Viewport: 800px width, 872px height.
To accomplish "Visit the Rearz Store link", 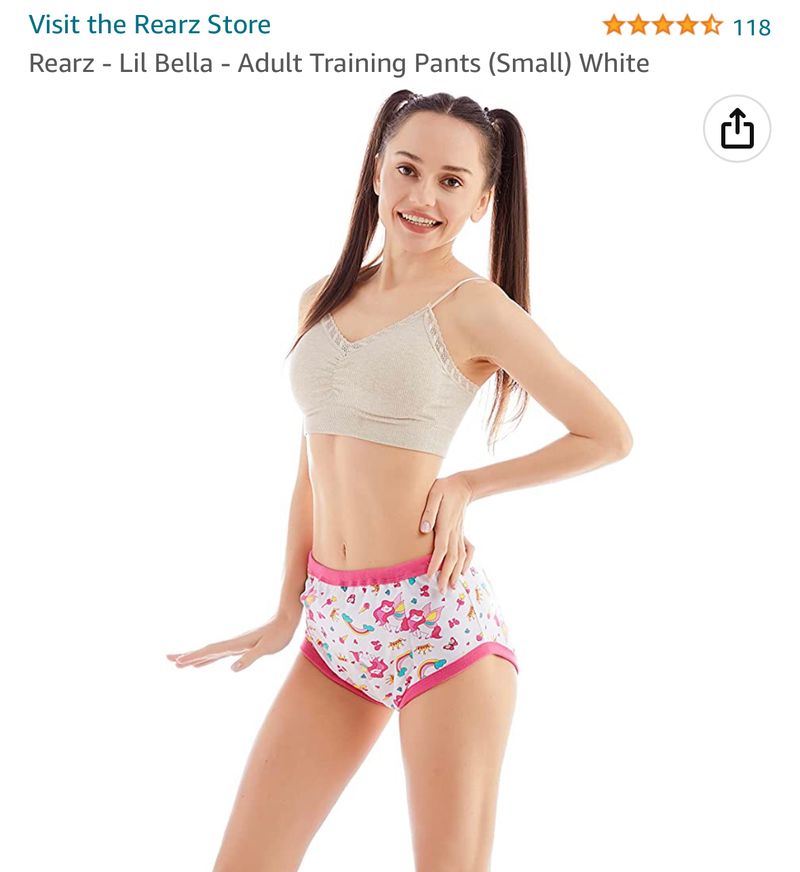I will (150, 24).
